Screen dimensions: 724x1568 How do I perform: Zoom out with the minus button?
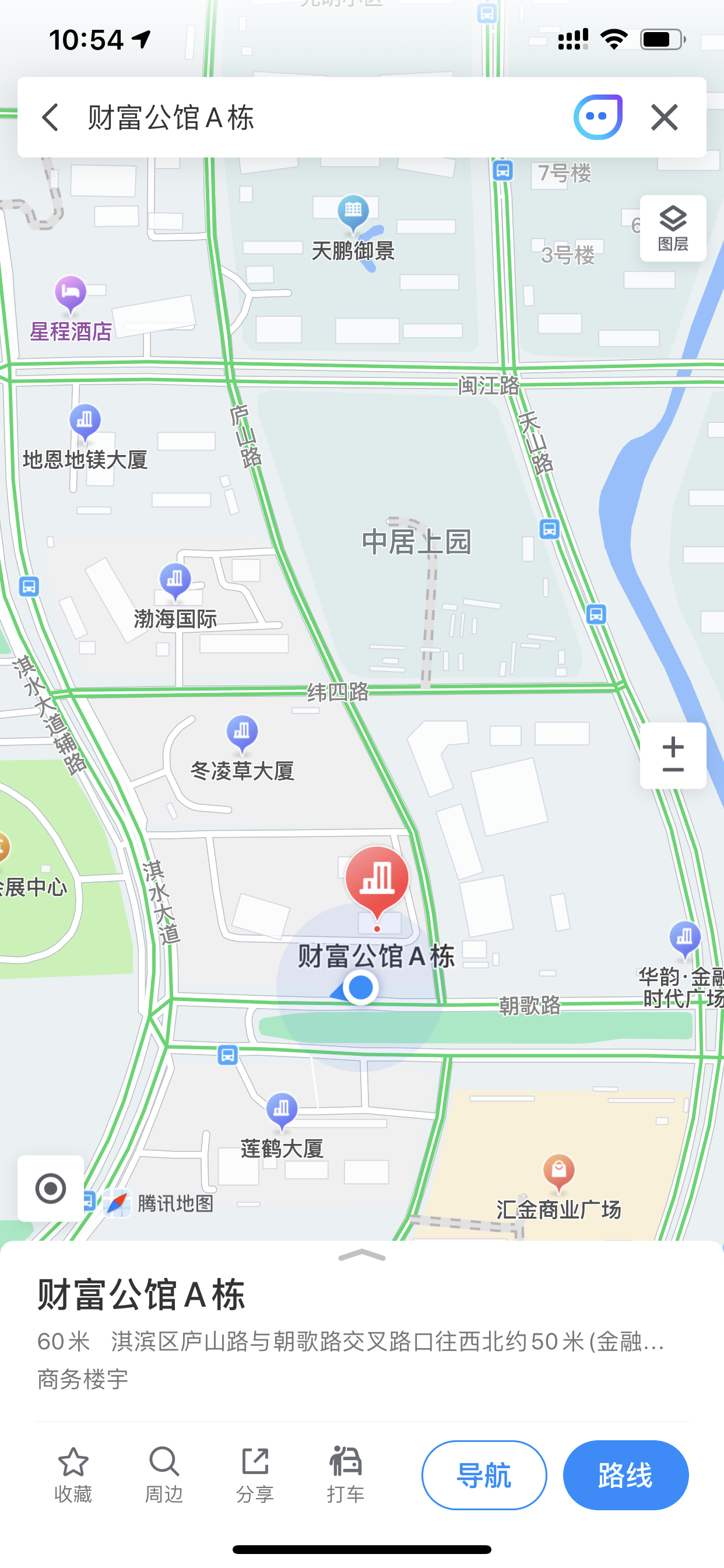pos(673,771)
